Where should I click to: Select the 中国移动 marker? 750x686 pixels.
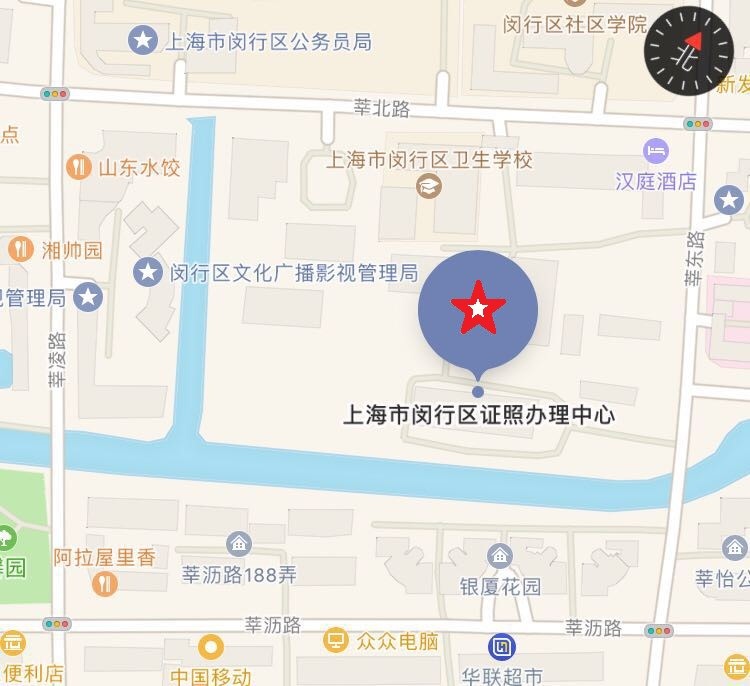[x=210, y=647]
